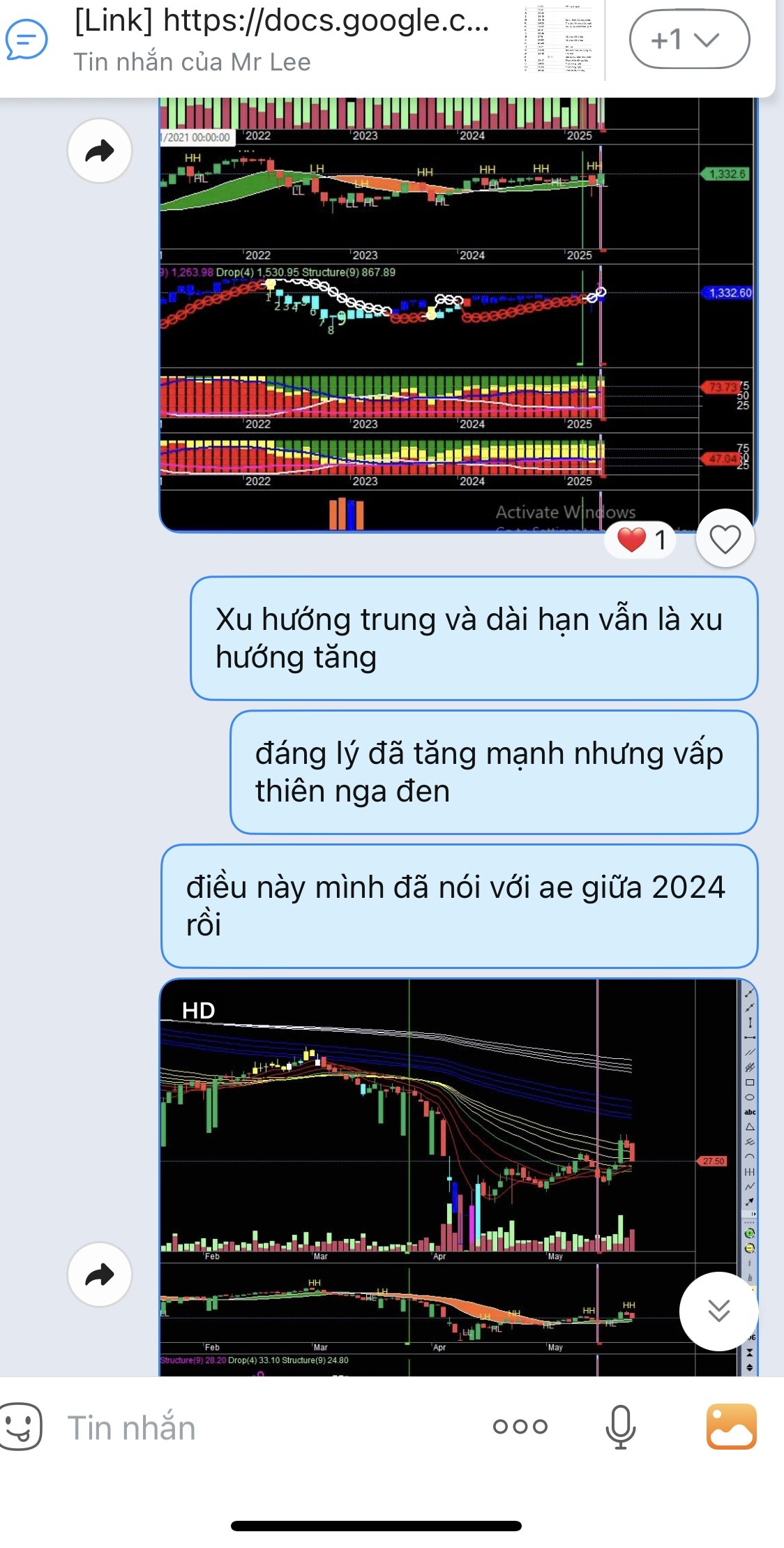This screenshot has width=784, height=1548.
Task: Open the yearly chart image with 2022-2025 axis
Action: point(457,314)
